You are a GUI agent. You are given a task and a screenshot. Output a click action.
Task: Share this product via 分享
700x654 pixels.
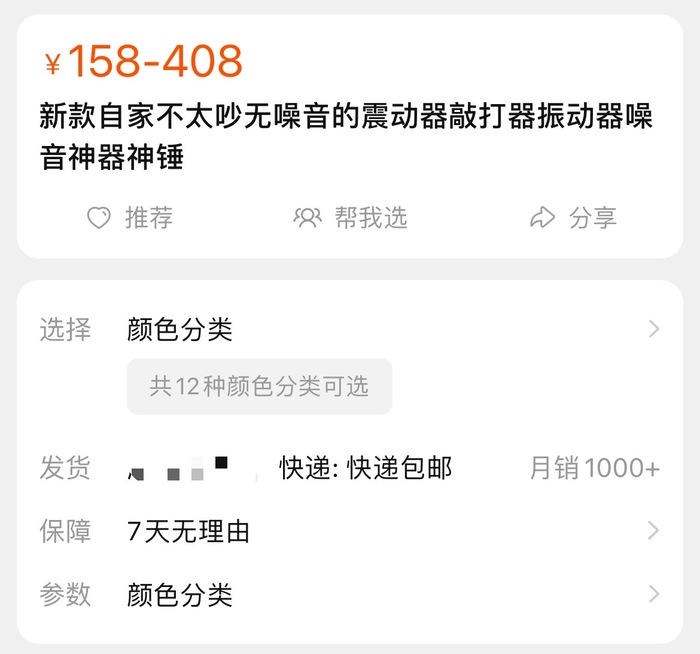tap(573, 217)
